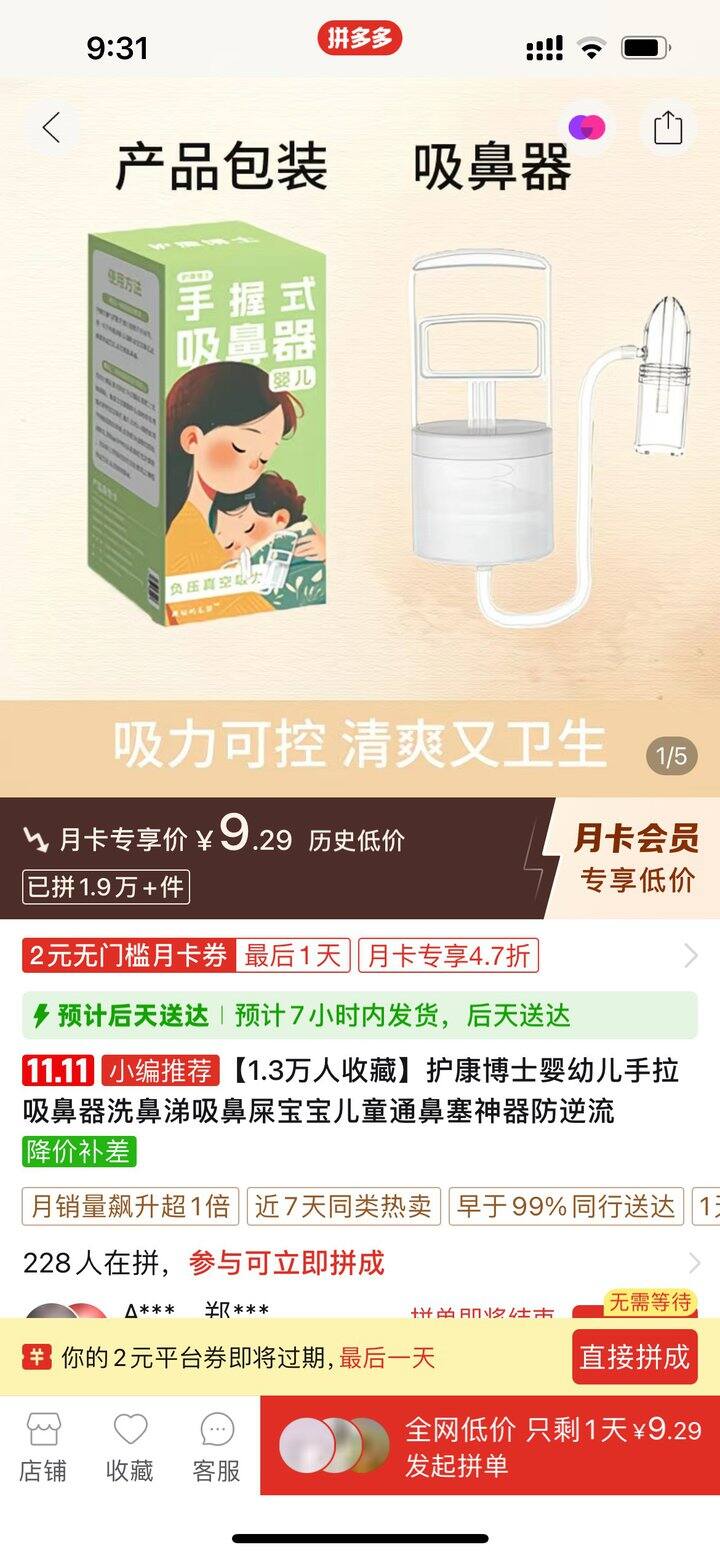The height and width of the screenshot is (1558, 720).
Task: Tap 直接拼成 to join the group
Action: [634, 1357]
